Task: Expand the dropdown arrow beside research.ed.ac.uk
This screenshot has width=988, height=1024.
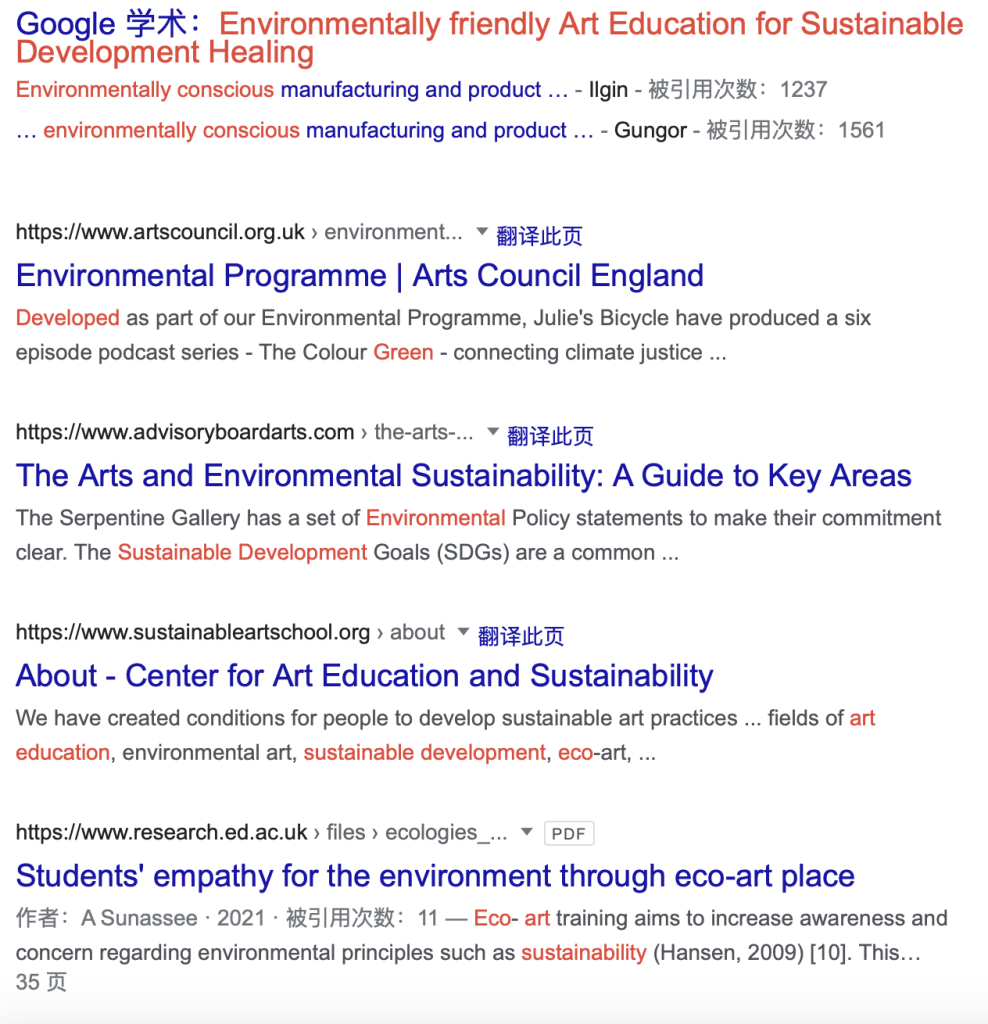Action: pos(527,832)
